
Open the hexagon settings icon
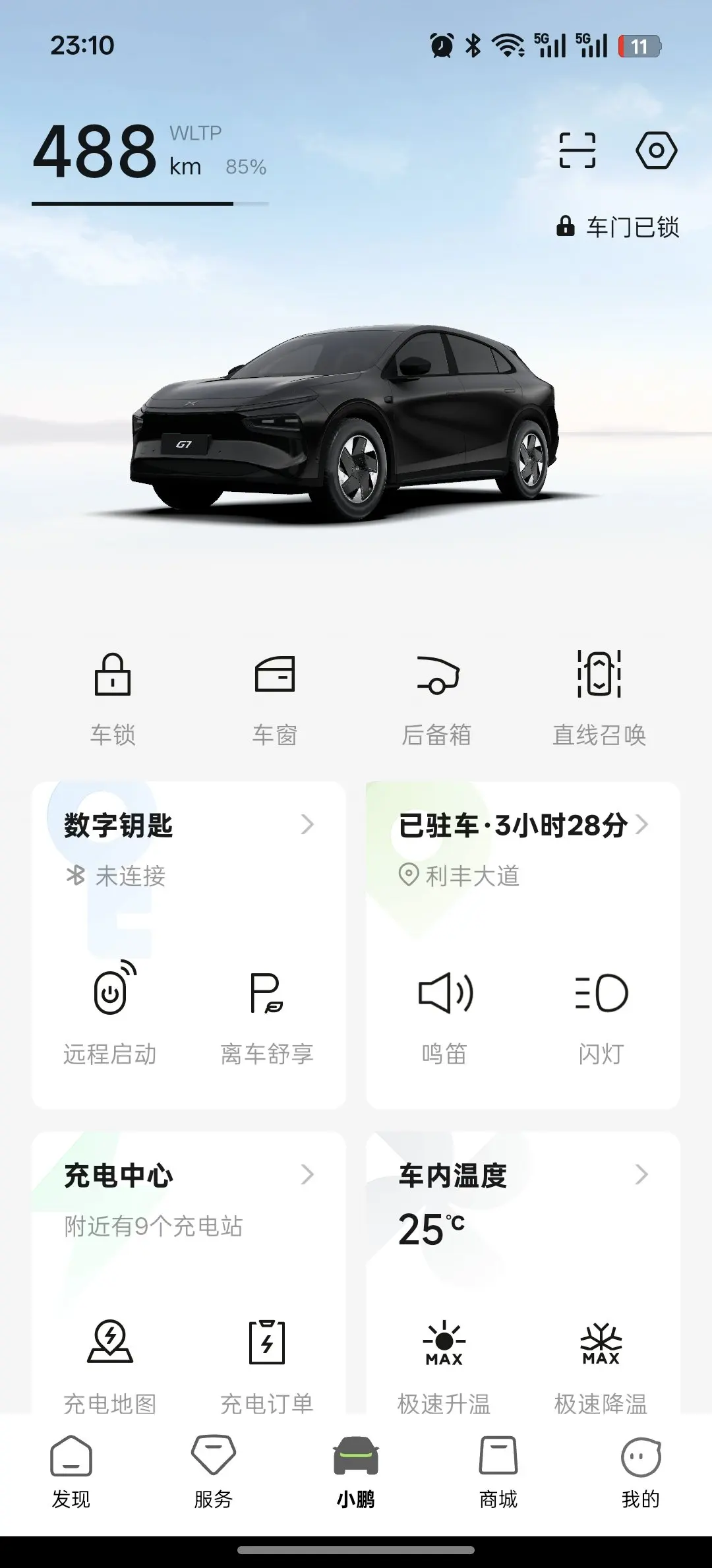(x=656, y=150)
